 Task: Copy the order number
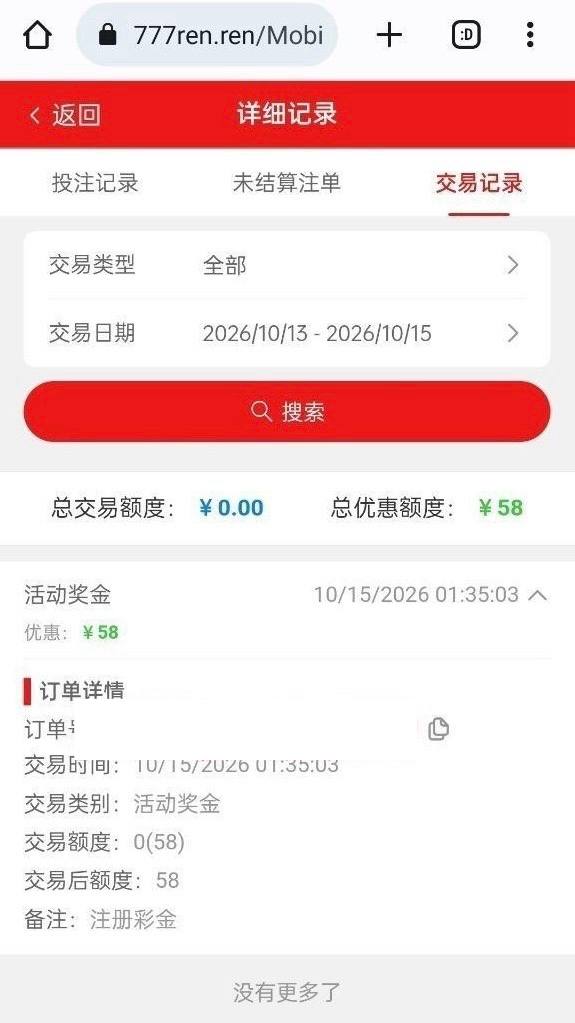click(439, 729)
